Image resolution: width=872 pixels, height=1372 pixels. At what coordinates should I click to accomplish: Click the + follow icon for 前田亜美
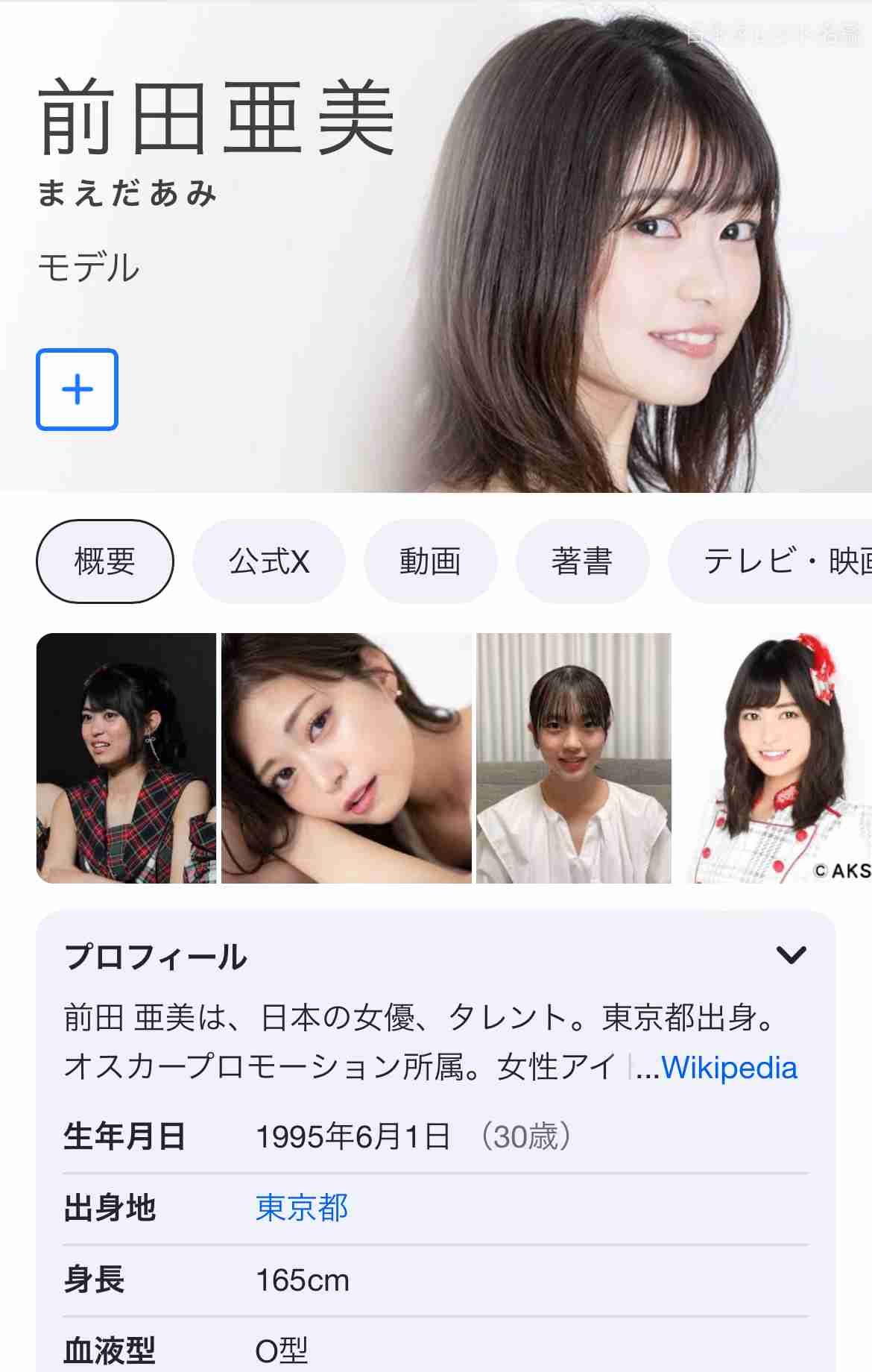(78, 390)
